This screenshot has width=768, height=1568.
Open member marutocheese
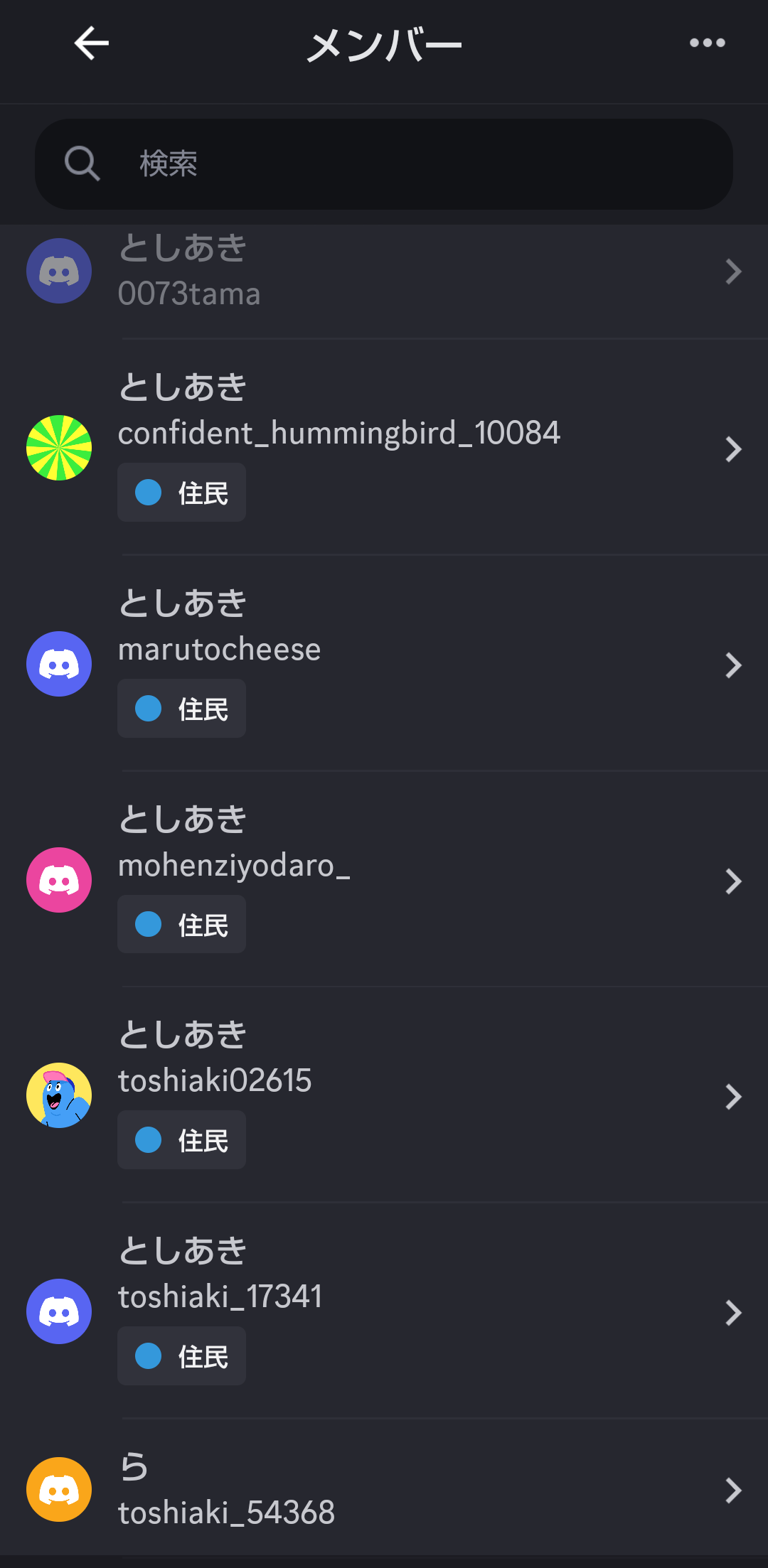384,664
